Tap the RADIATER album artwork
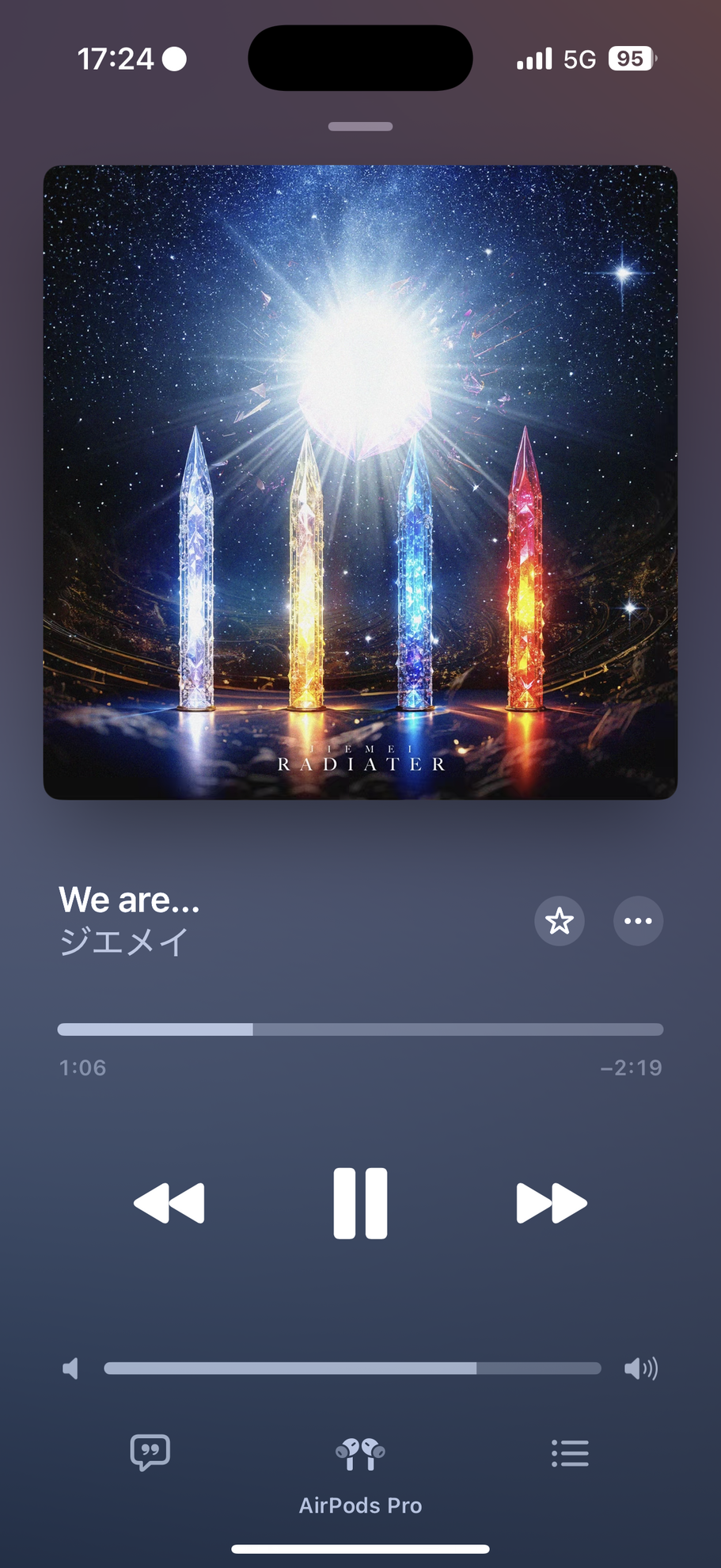The image size is (721, 1568). 360,481
